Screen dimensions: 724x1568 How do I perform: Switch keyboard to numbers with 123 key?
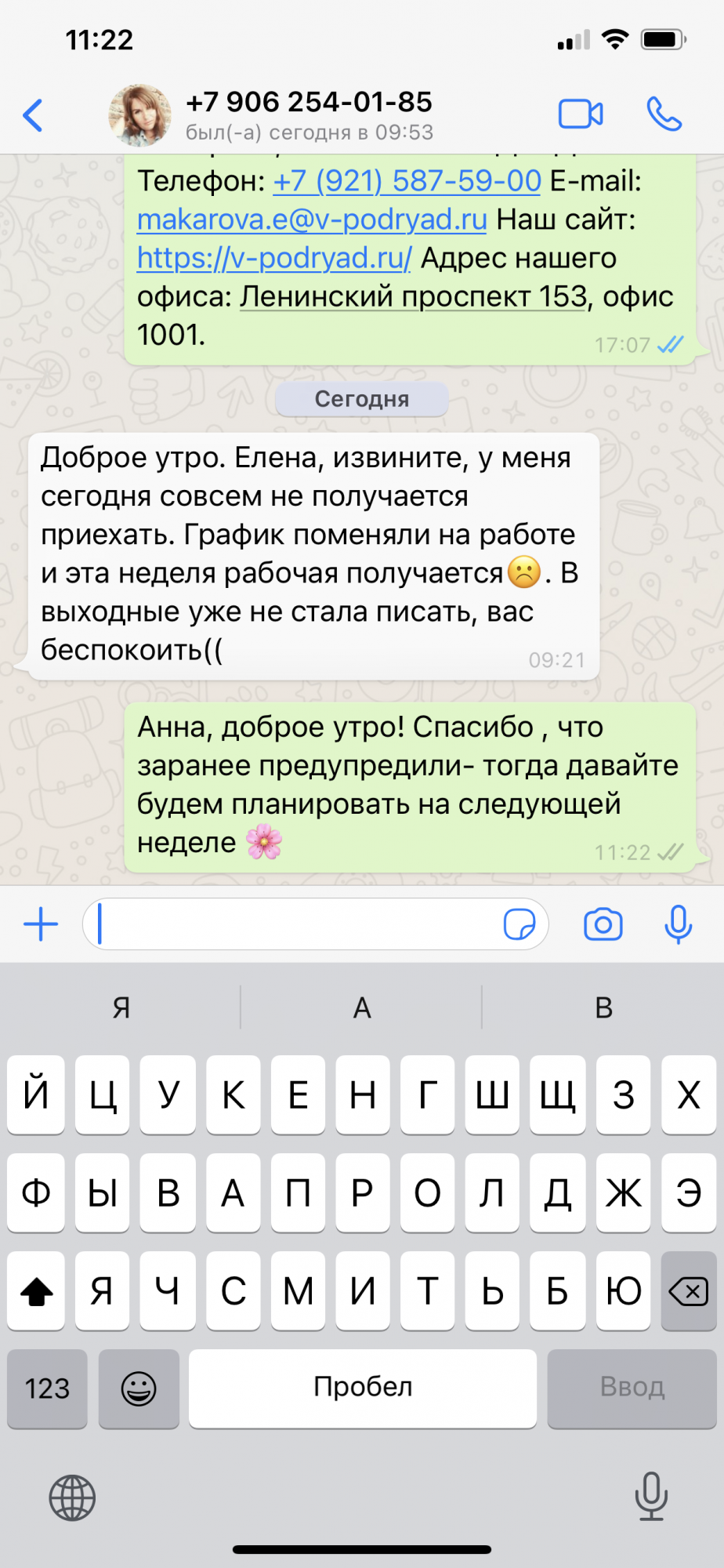(47, 1388)
